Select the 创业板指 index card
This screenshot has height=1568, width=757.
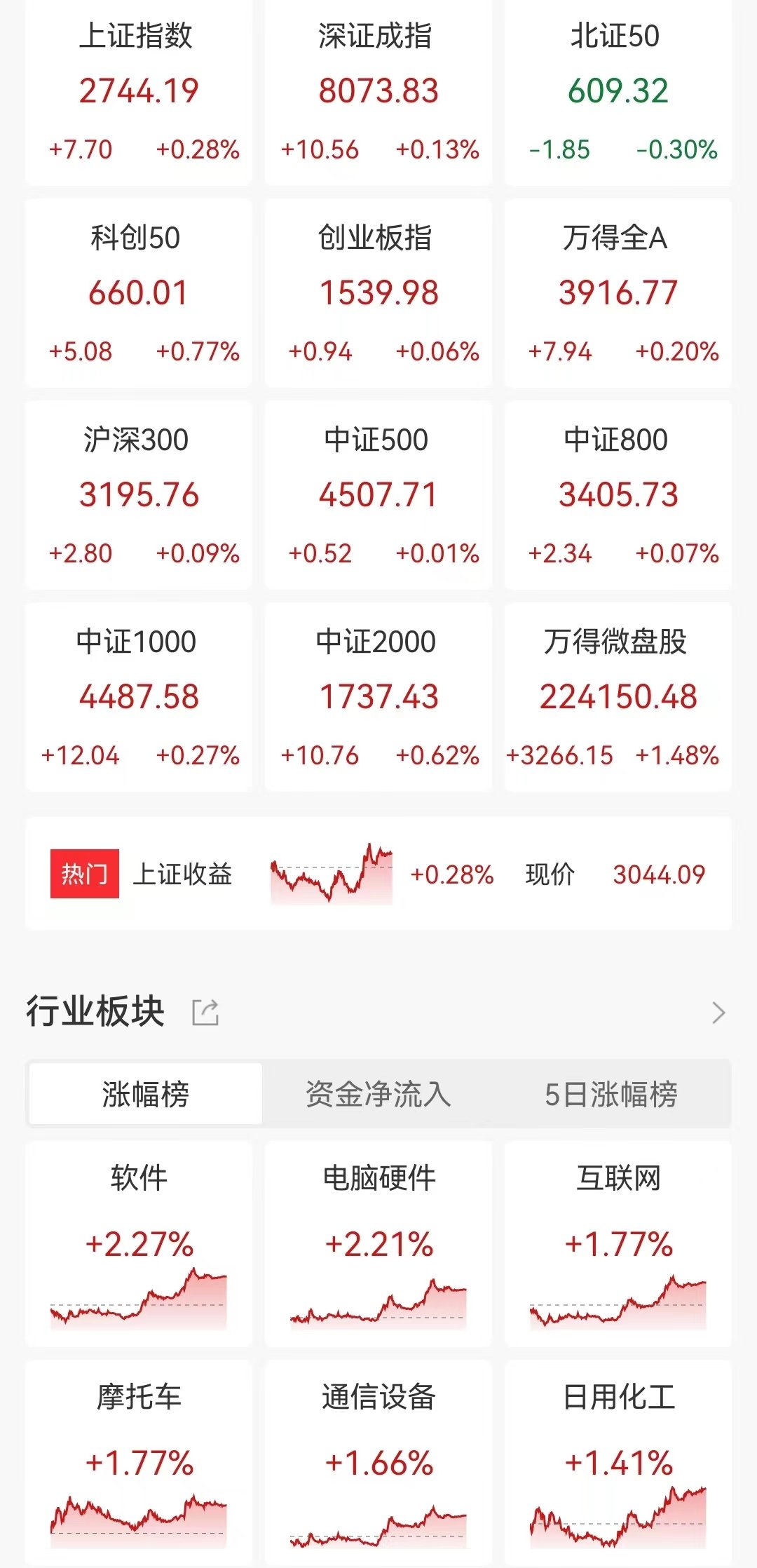(378, 293)
